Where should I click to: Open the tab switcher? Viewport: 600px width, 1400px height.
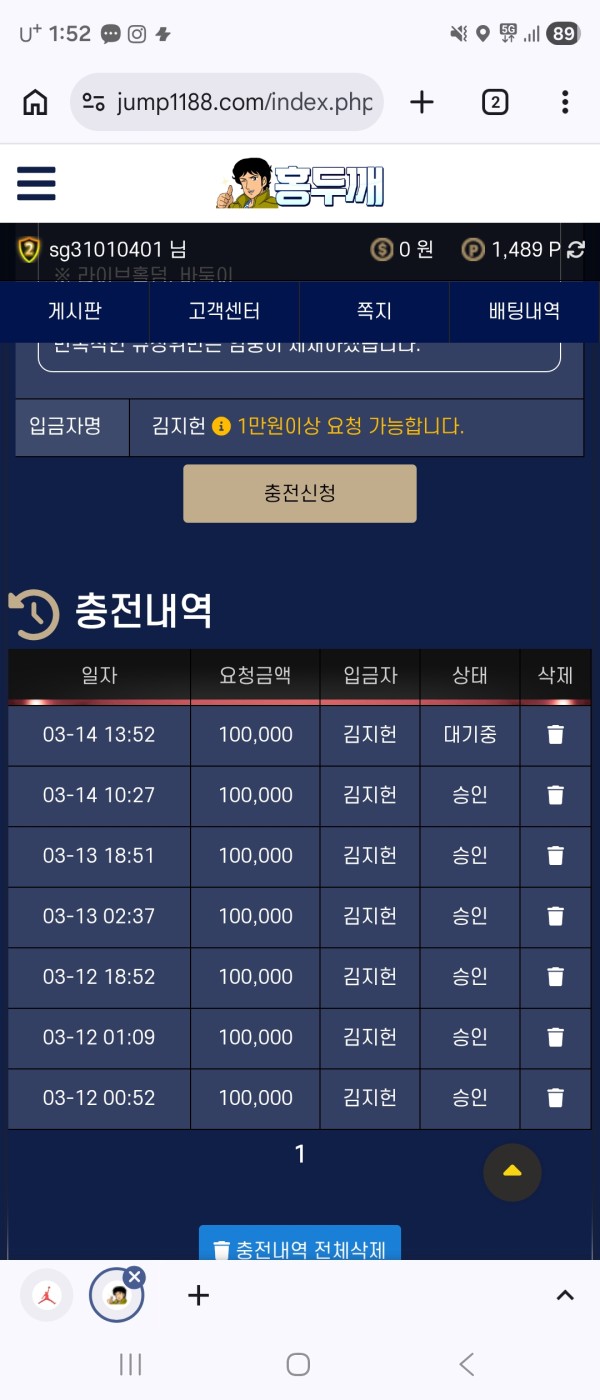[495, 102]
